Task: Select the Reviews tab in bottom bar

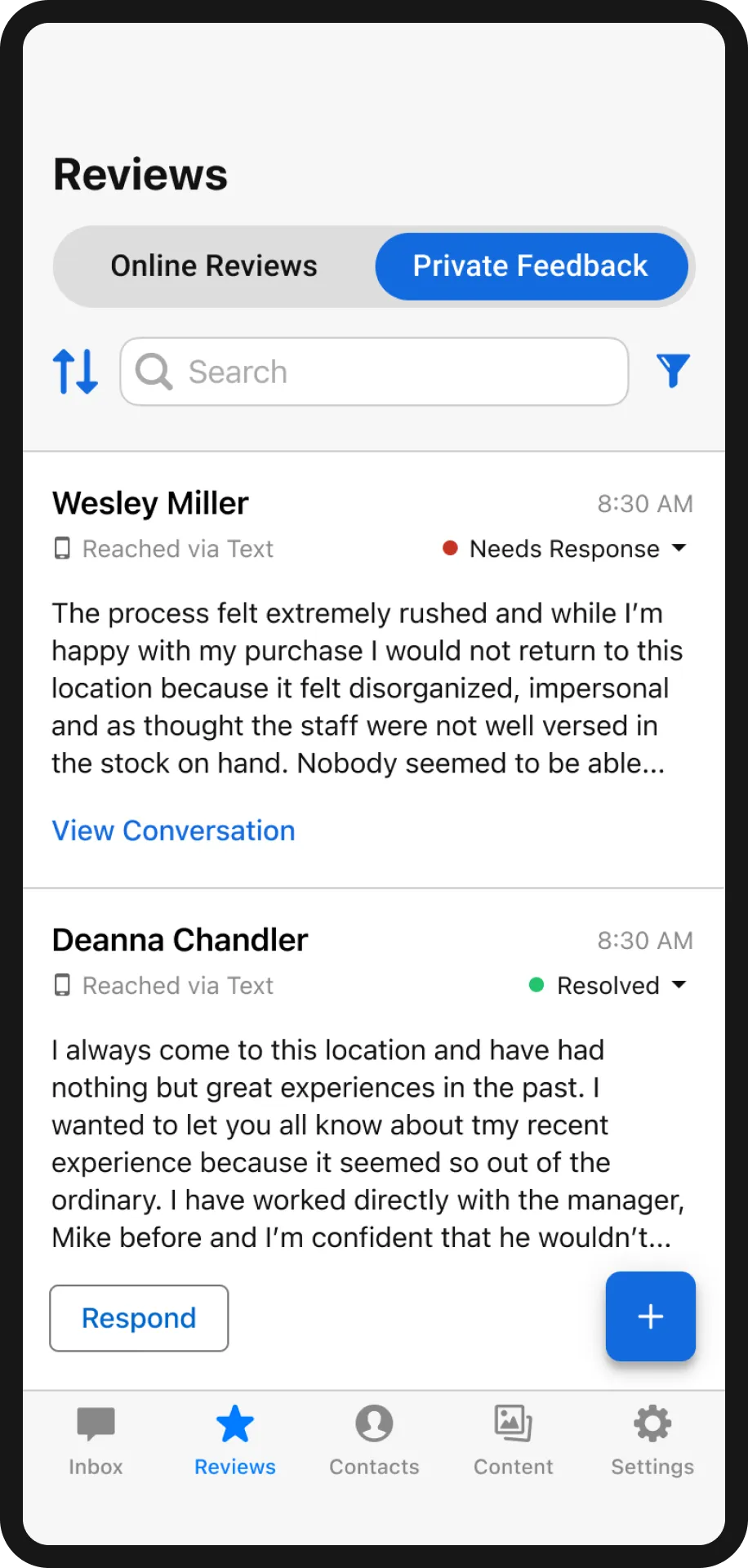Action: click(x=235, y=1441)
